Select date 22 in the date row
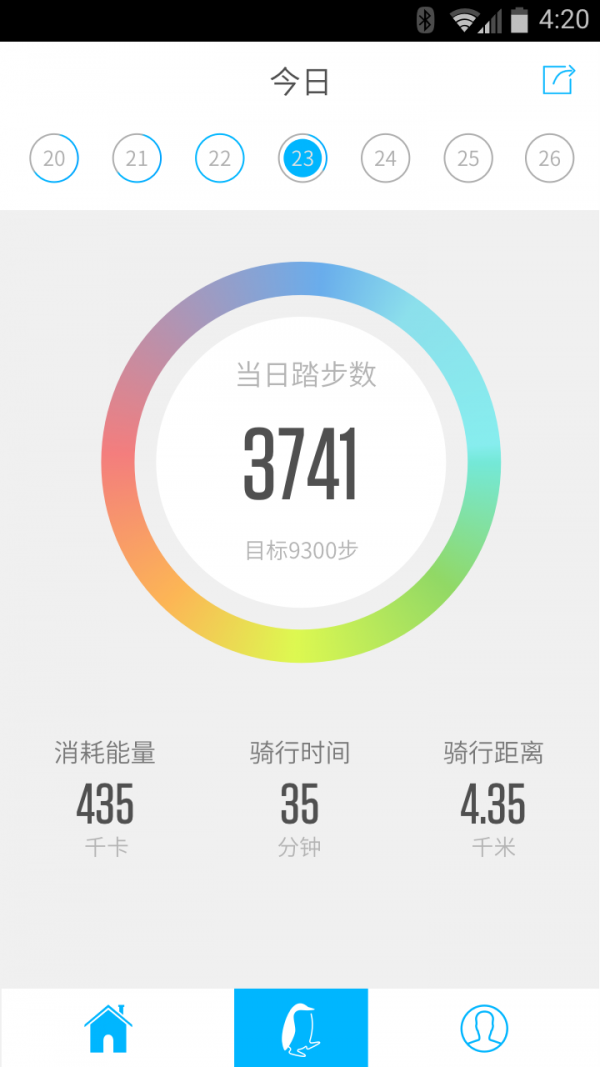 coord(220,158)
